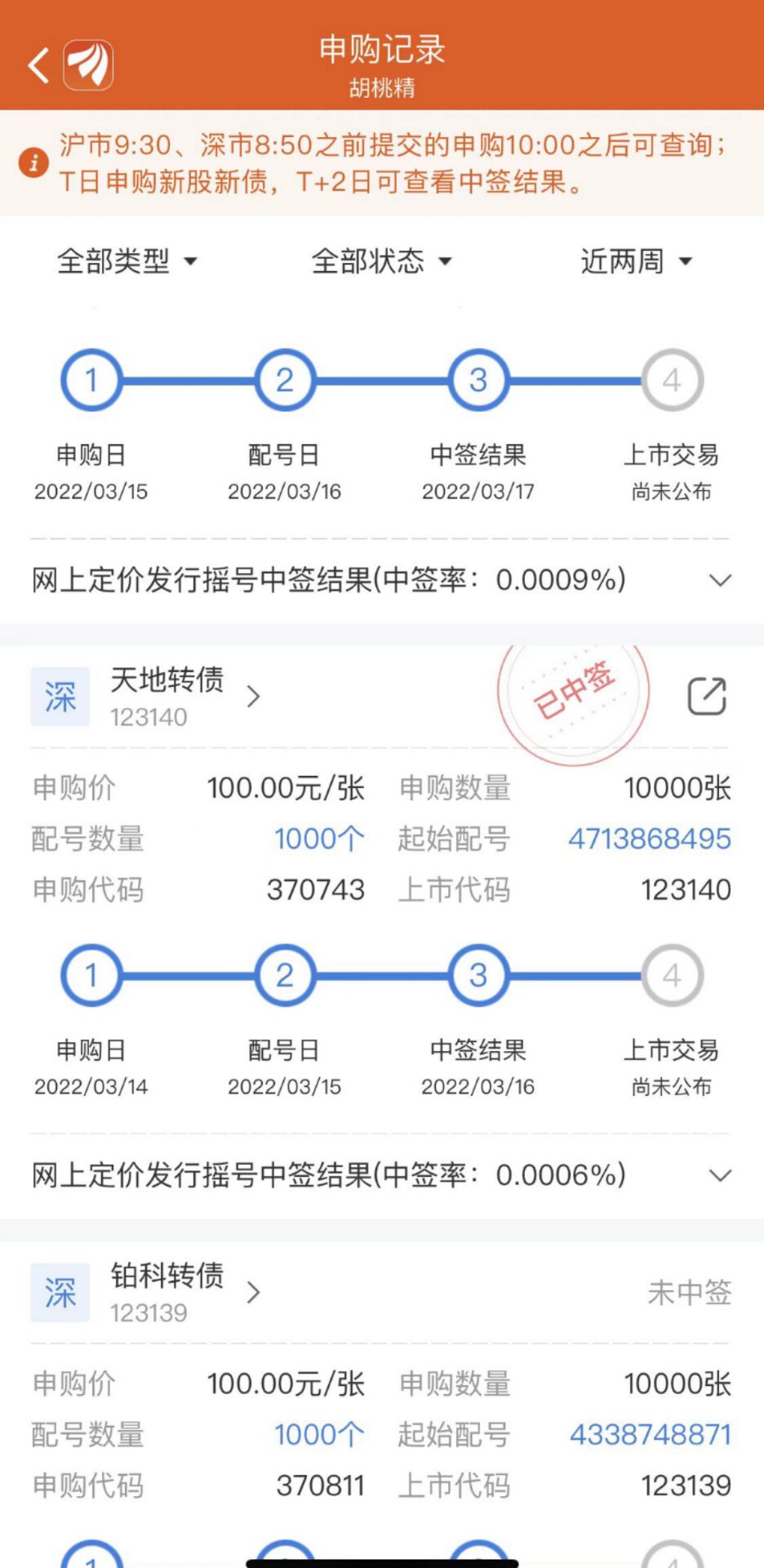View 铂科转债 starting number 4338748871
764x1568 pixels.
[650, 1434]
